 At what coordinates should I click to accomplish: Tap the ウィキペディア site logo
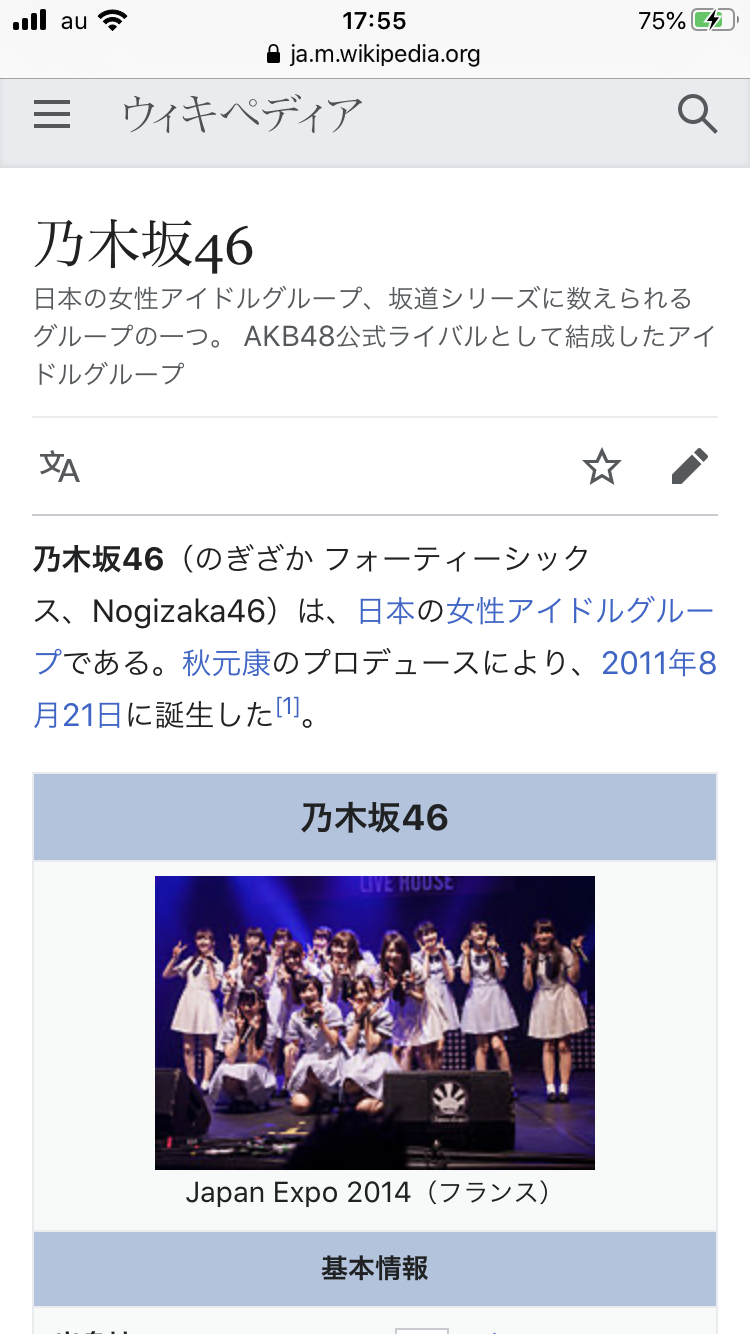(242, 114)
